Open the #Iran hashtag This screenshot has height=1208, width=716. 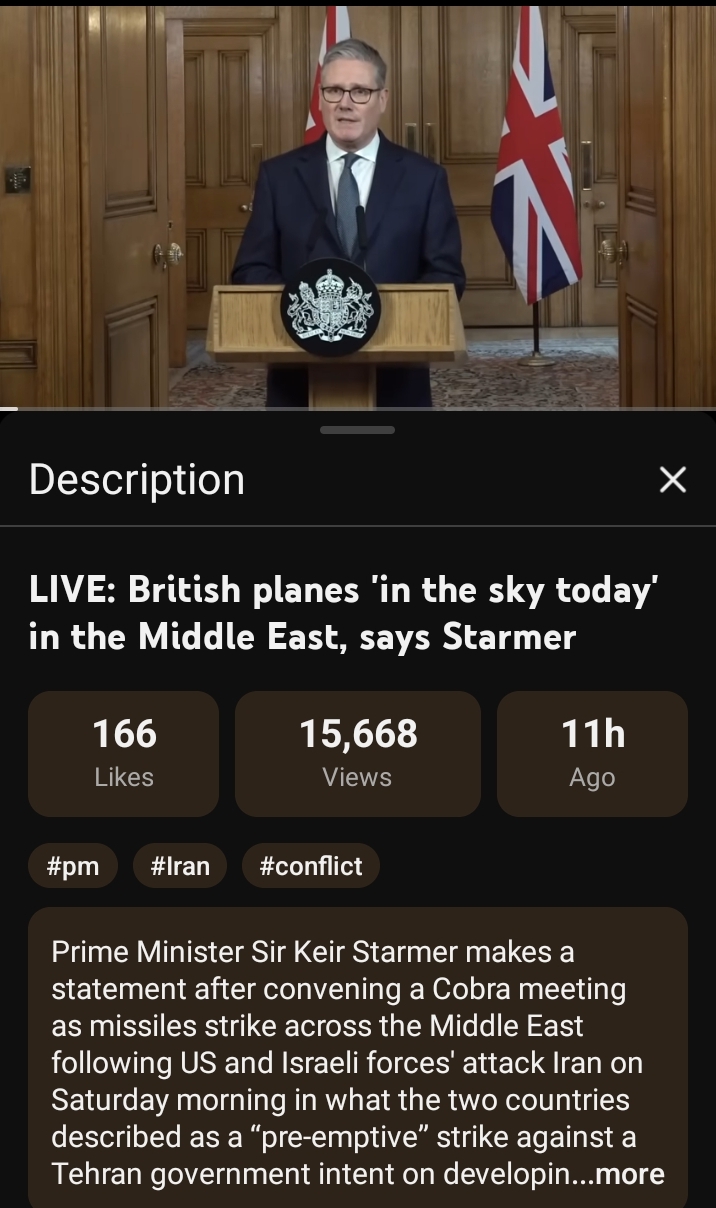(x=180, y=866)
